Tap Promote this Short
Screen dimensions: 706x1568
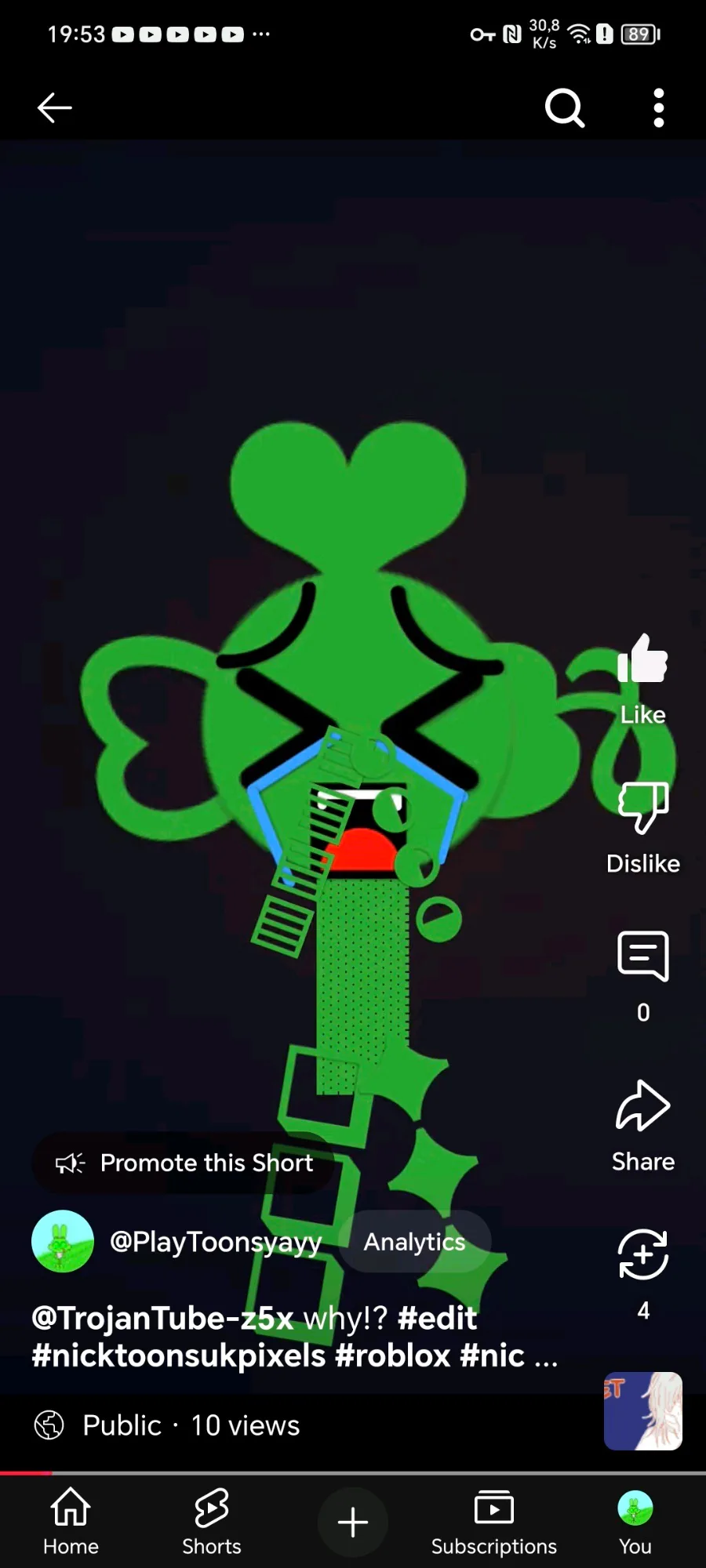(185, 1163)
